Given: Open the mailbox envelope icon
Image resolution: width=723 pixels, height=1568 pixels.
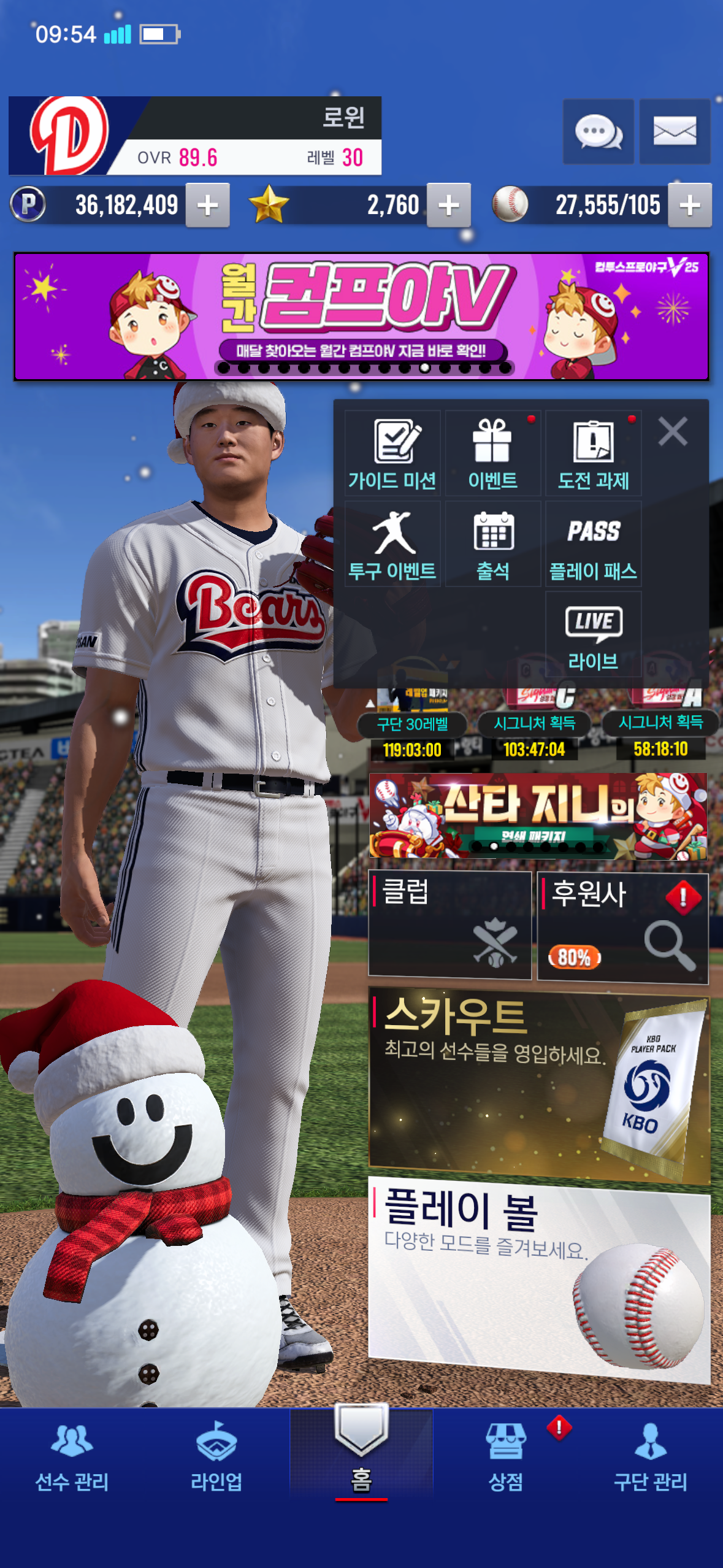Looking at the screenshot, I should point(675,131).
